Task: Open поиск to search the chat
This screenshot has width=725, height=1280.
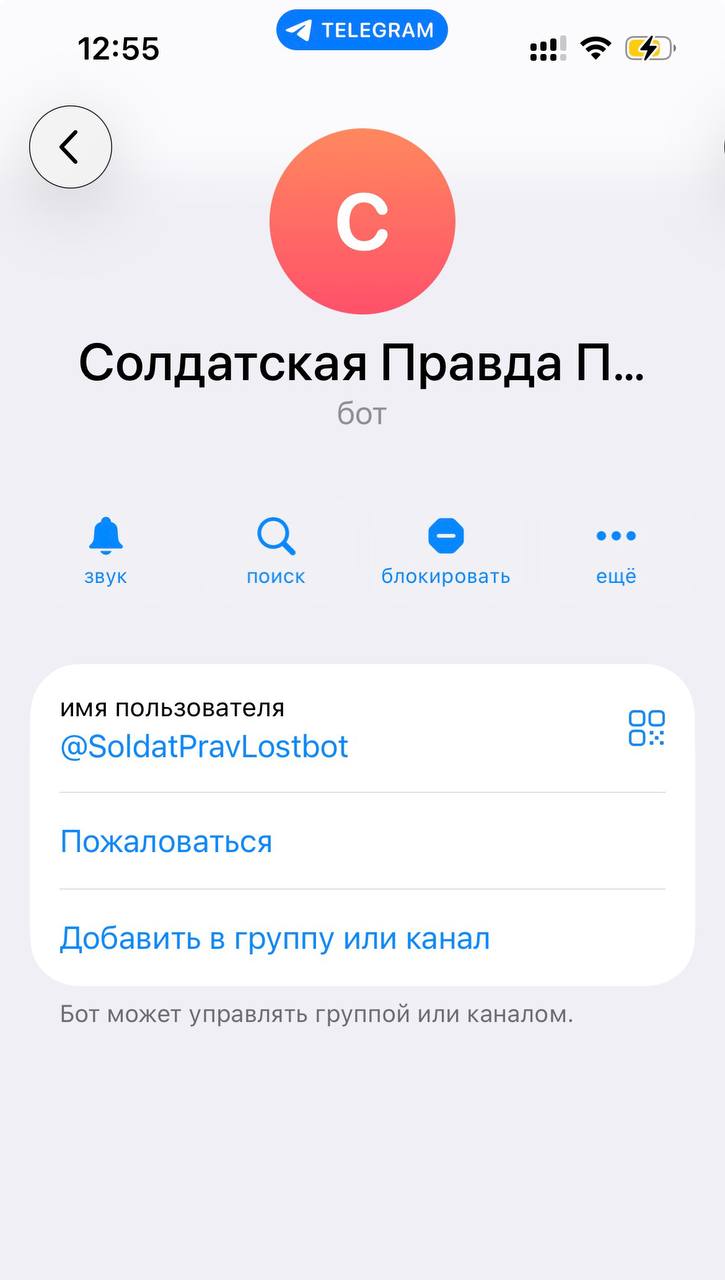Action: 276,550
